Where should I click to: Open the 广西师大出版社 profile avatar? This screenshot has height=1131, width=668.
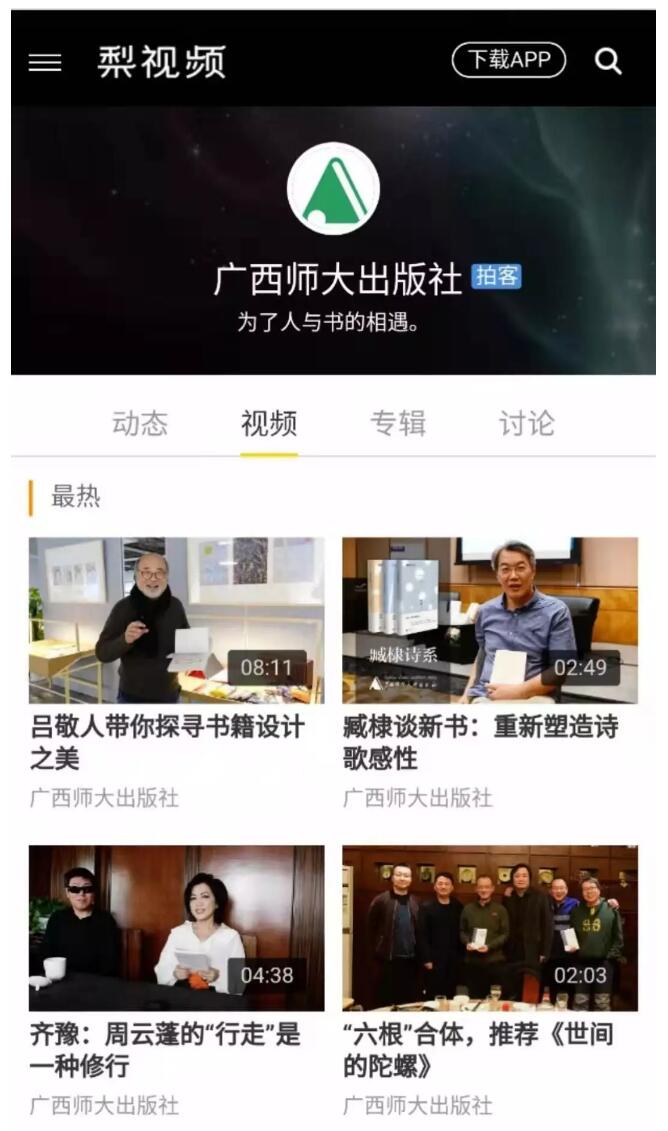[333, 189]
